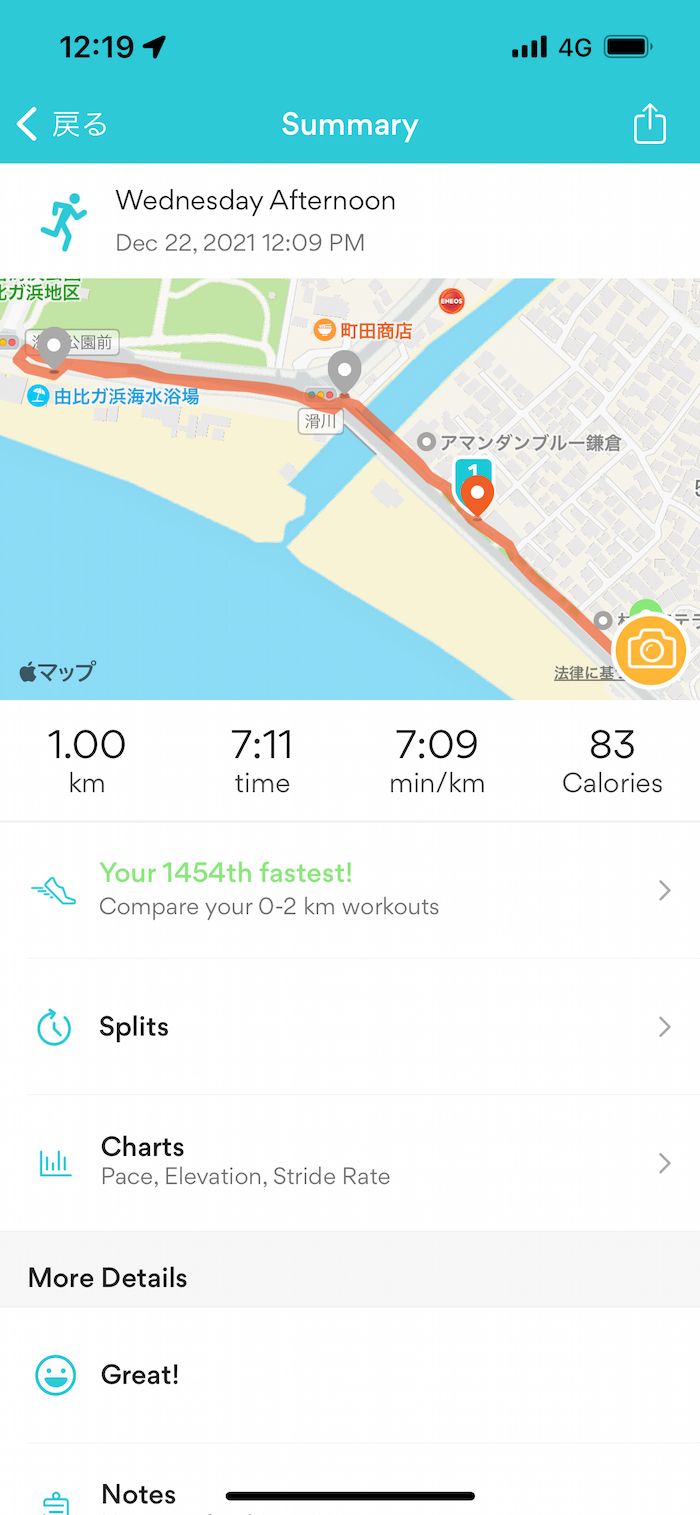Add a photo with the camera button
Image resolution: width=700 pixels, height=1515 pixels.
pos(651,652)
